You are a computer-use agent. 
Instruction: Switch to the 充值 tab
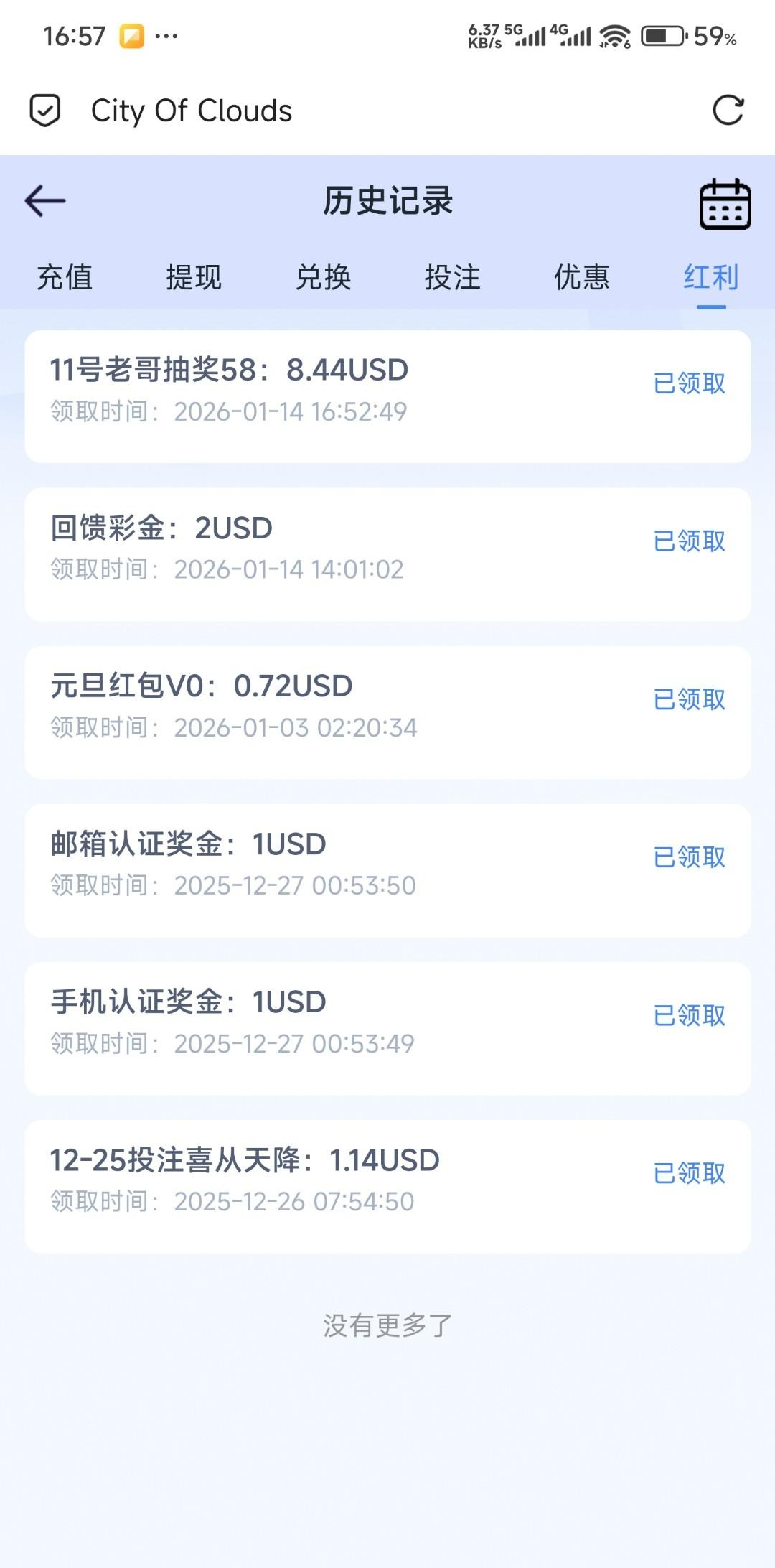[65, 277]
